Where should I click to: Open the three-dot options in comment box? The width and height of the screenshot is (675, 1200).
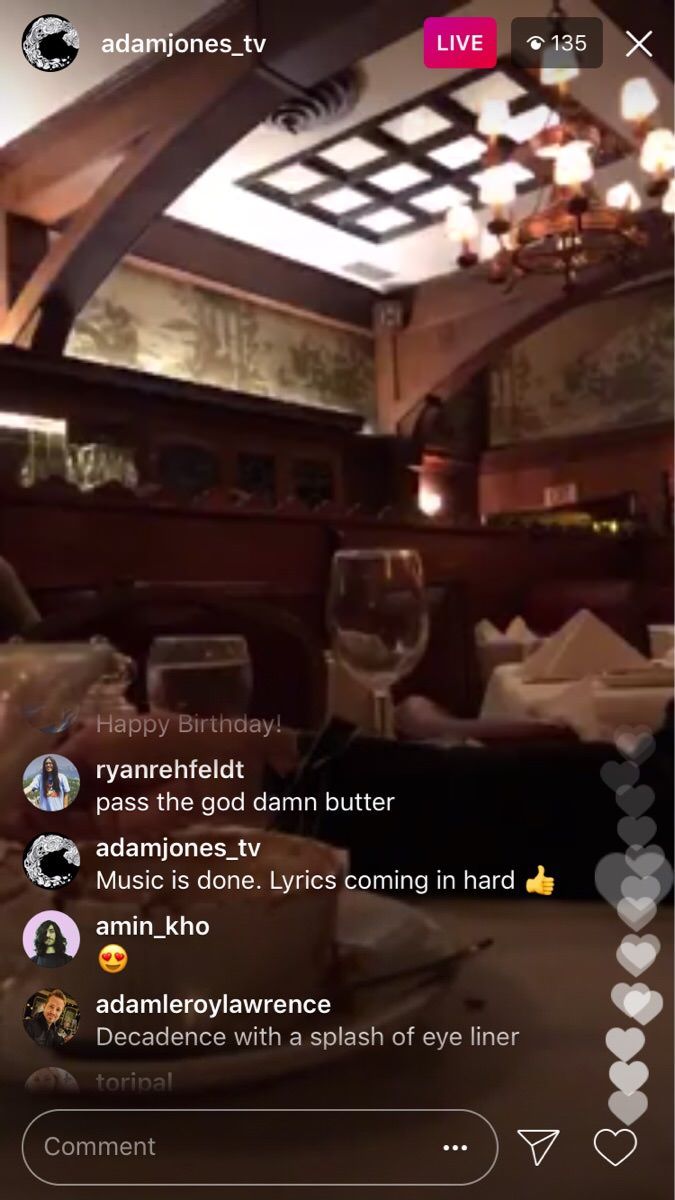click(455, 1147)
